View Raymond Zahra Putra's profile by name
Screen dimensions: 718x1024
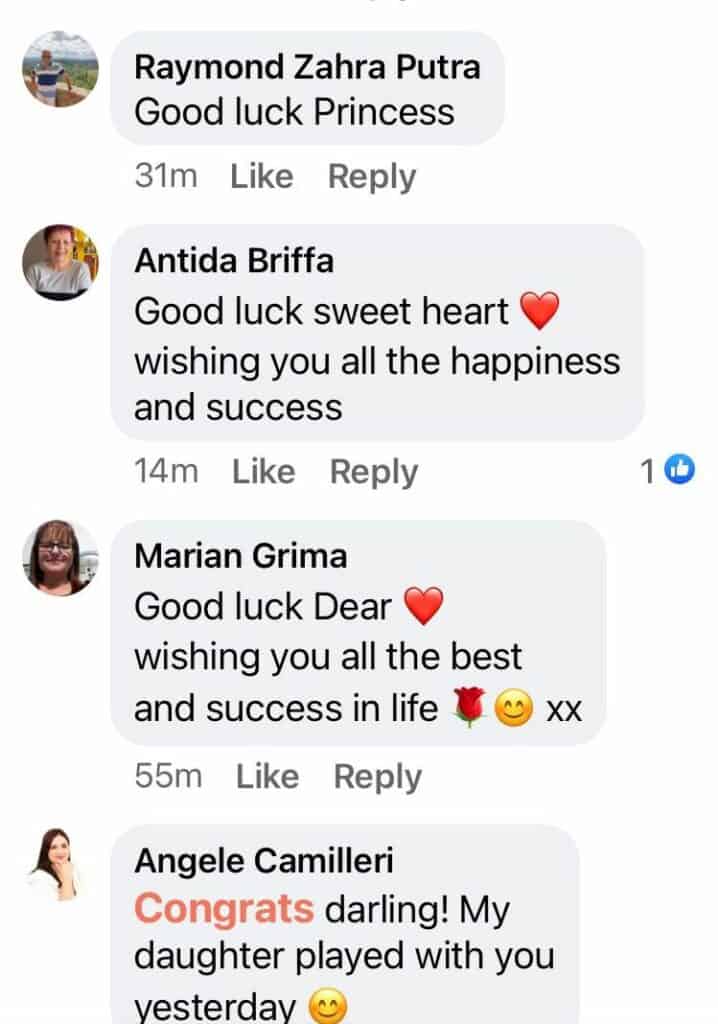tap(307, 67)
